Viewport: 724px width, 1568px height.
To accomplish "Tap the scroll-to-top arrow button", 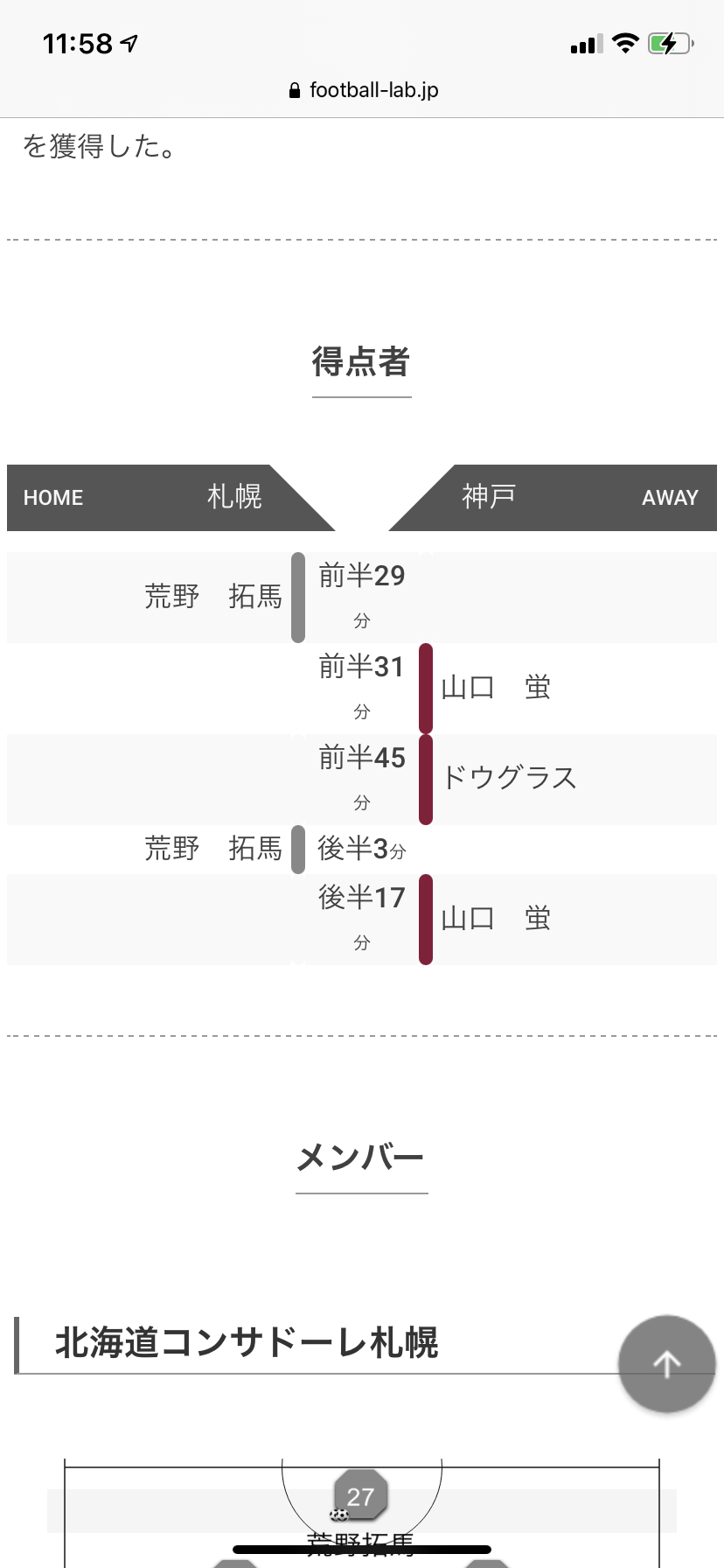I will click(x=666, y=1363).
